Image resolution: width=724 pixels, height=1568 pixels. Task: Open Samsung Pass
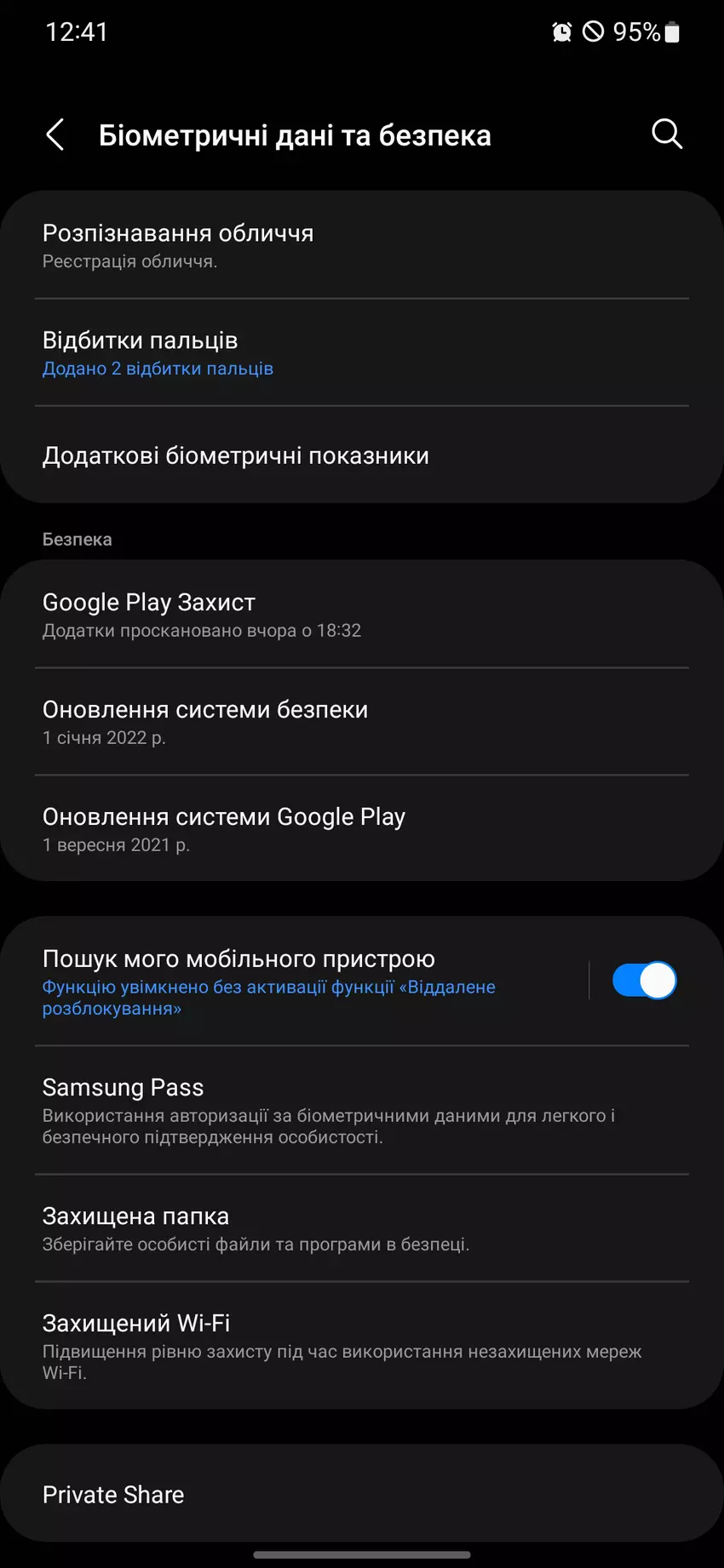click(361, 1110)
